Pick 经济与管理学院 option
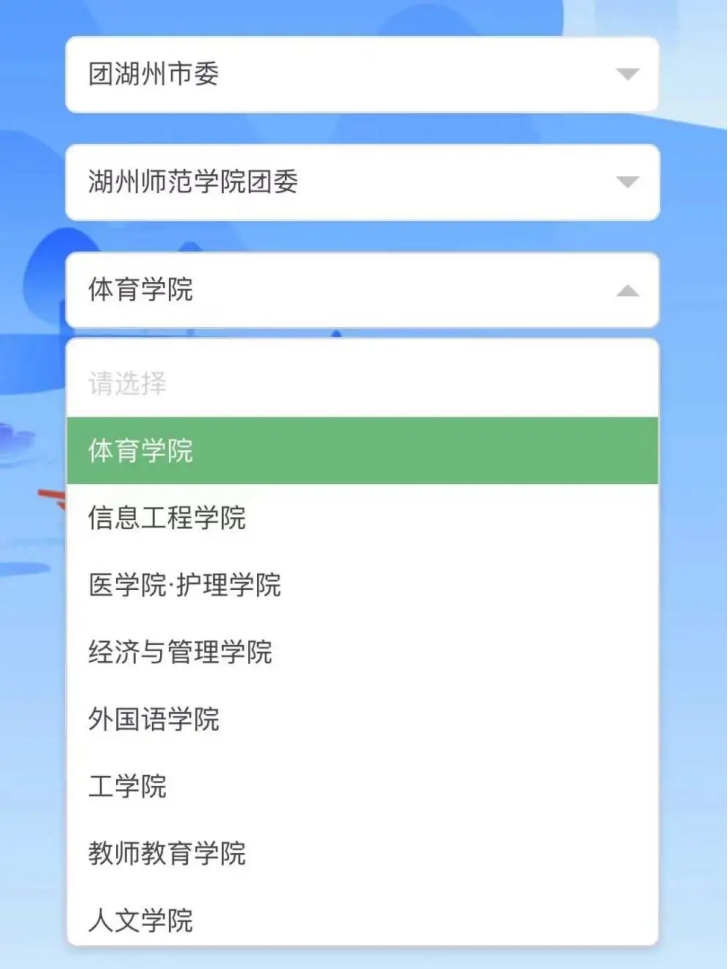Screen dimensions: 728x969 pos(362,652)
